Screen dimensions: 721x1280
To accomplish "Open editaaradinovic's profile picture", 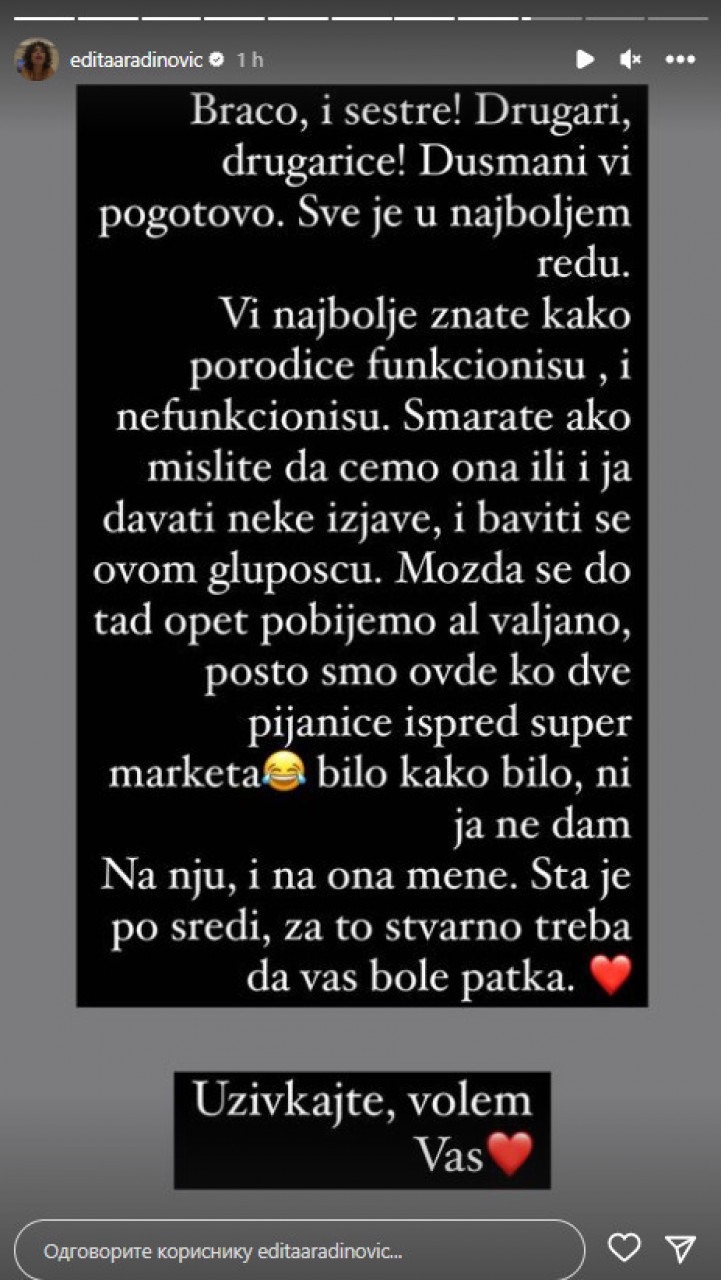I will (36, 60).
